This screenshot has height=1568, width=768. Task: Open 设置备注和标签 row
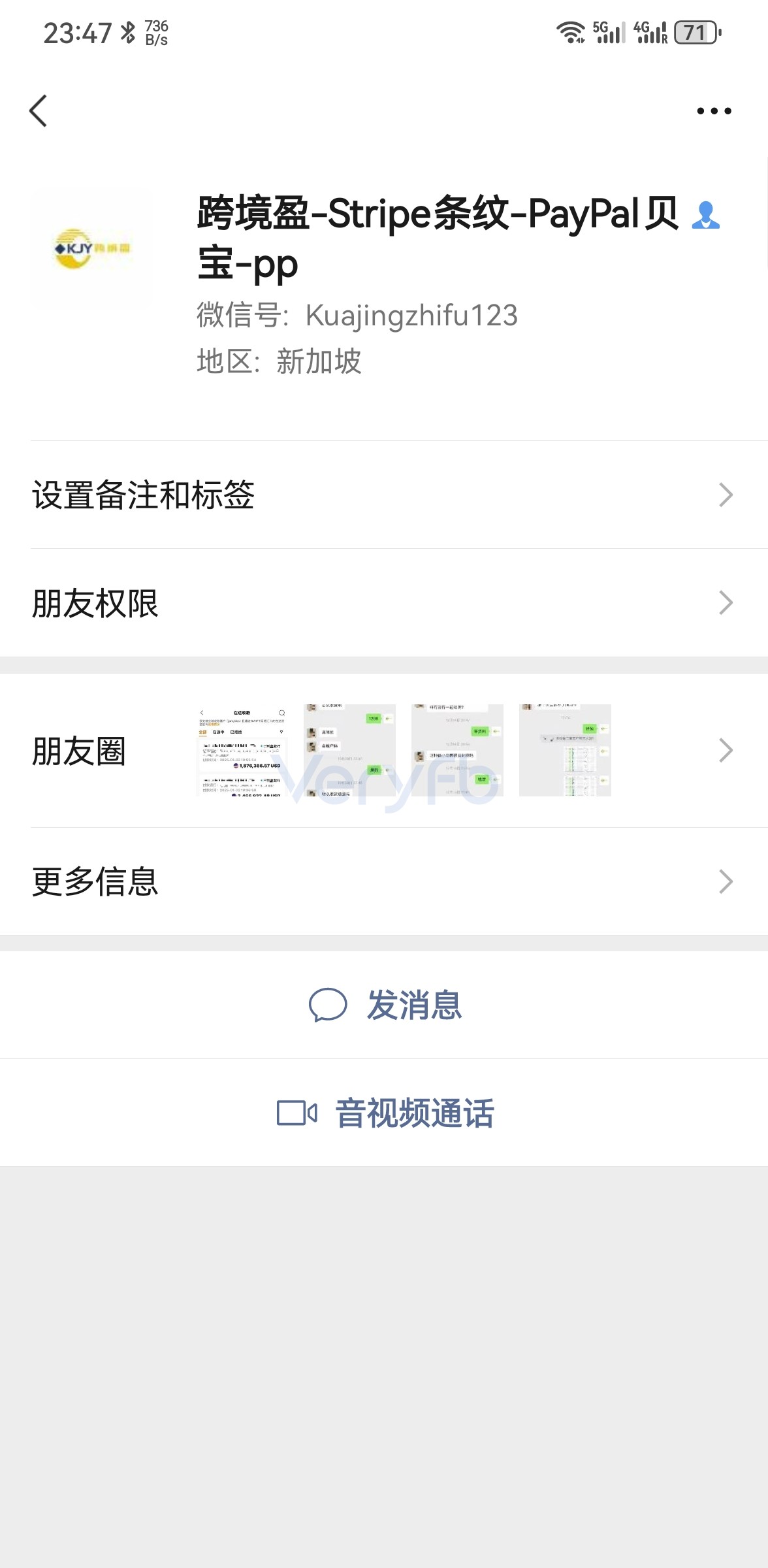click(x=384, y=495)
